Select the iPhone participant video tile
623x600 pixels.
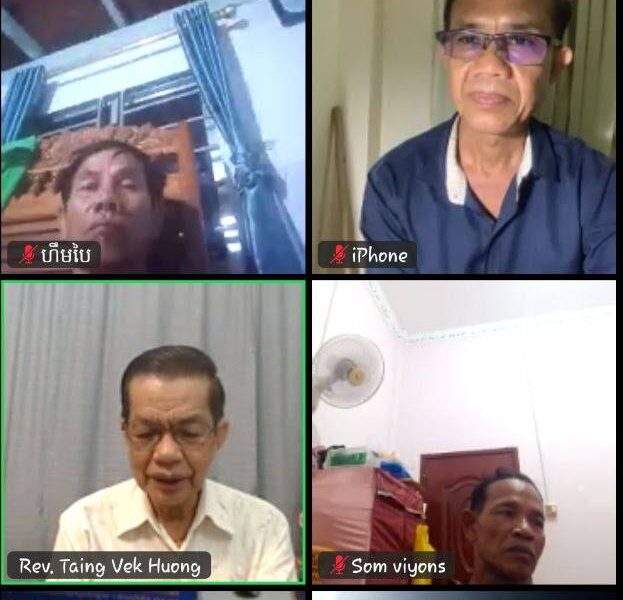point(464,135)
